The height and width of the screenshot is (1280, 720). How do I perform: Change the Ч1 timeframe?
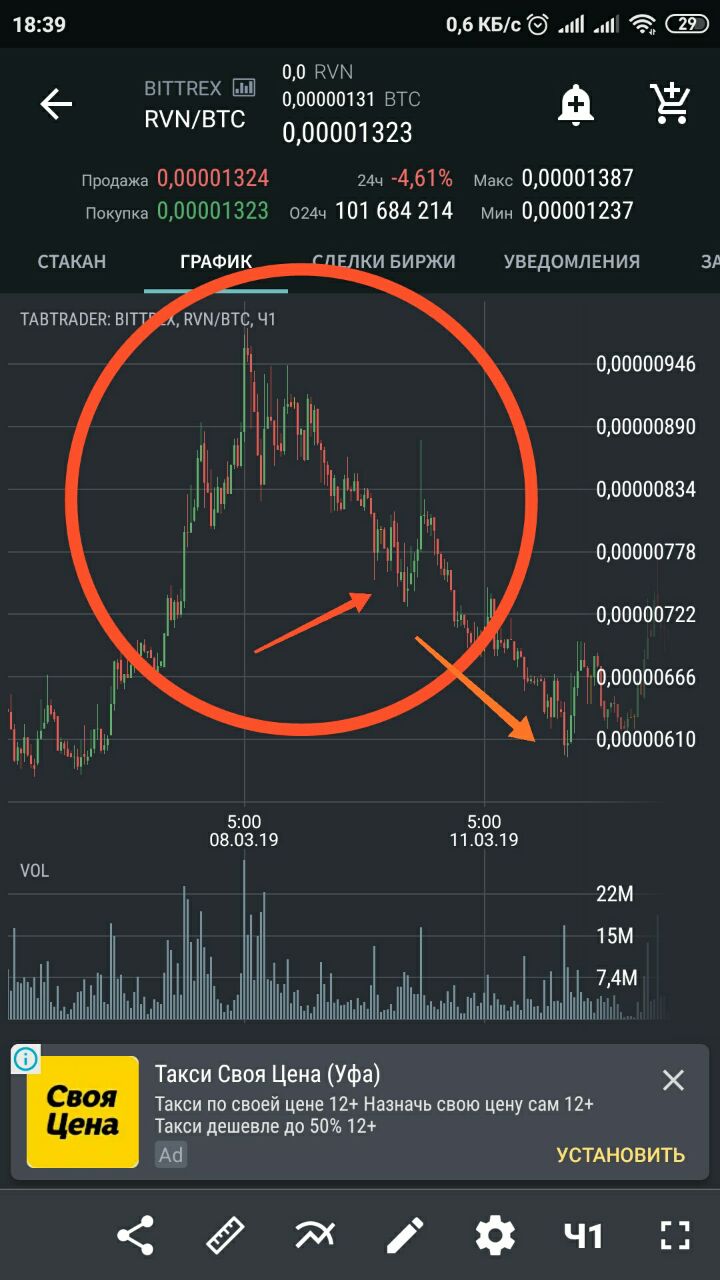(x=584, y=1236)
